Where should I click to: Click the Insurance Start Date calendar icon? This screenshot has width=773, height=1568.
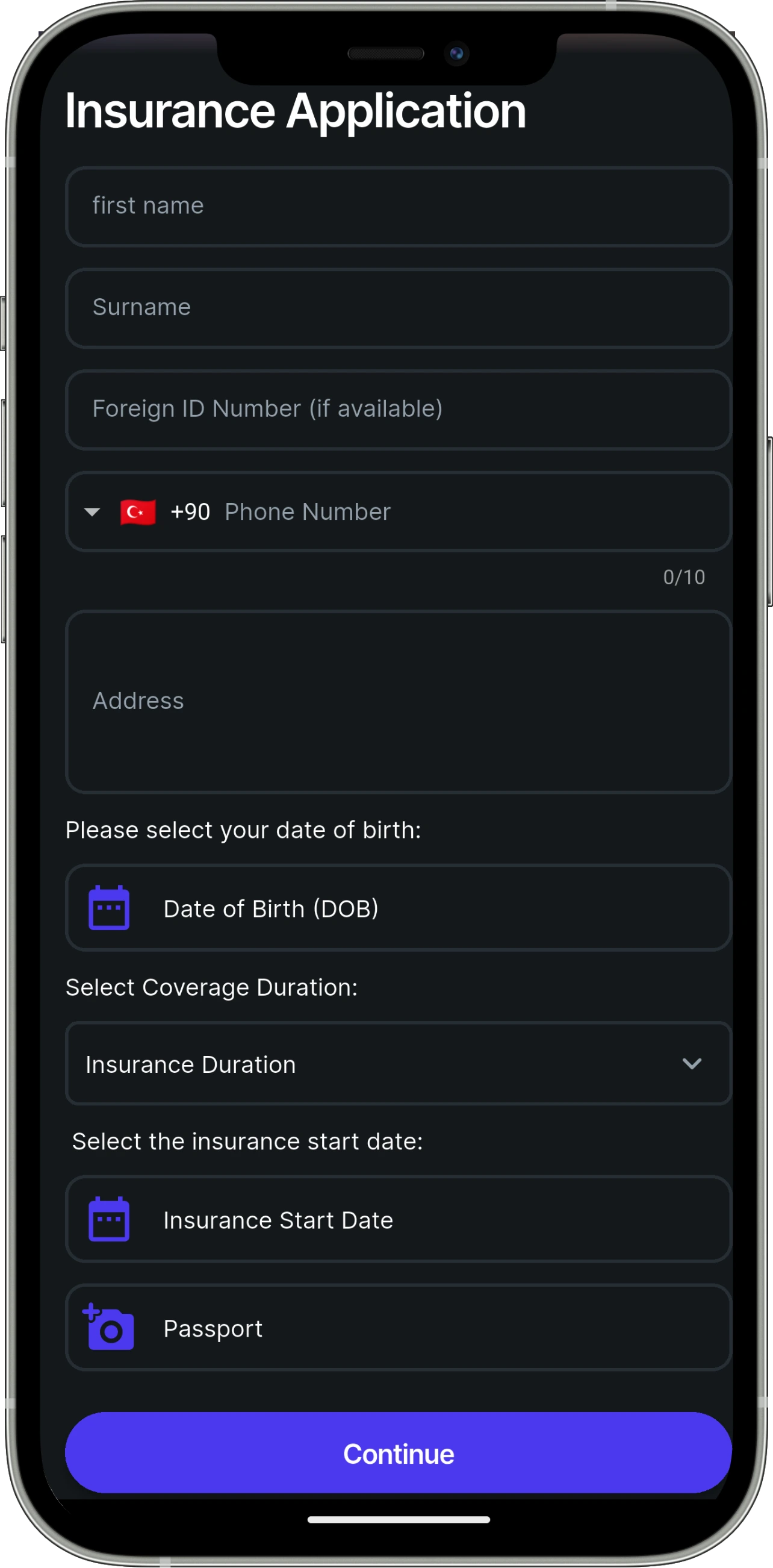point(110,1219)
